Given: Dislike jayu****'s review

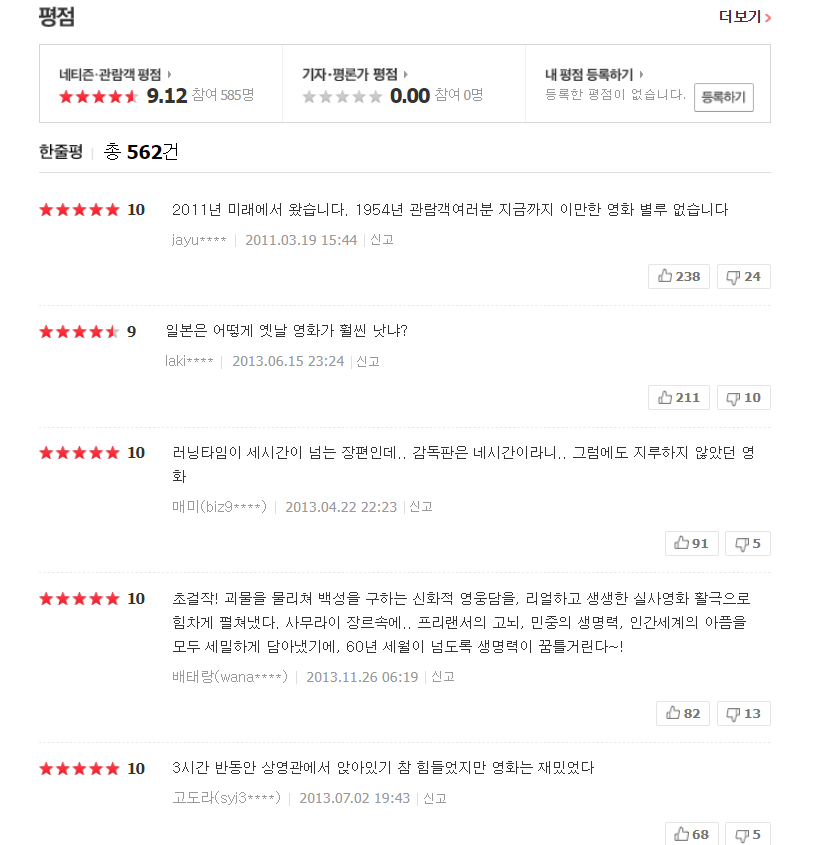Looking at the screenshot, I should 743,276.
